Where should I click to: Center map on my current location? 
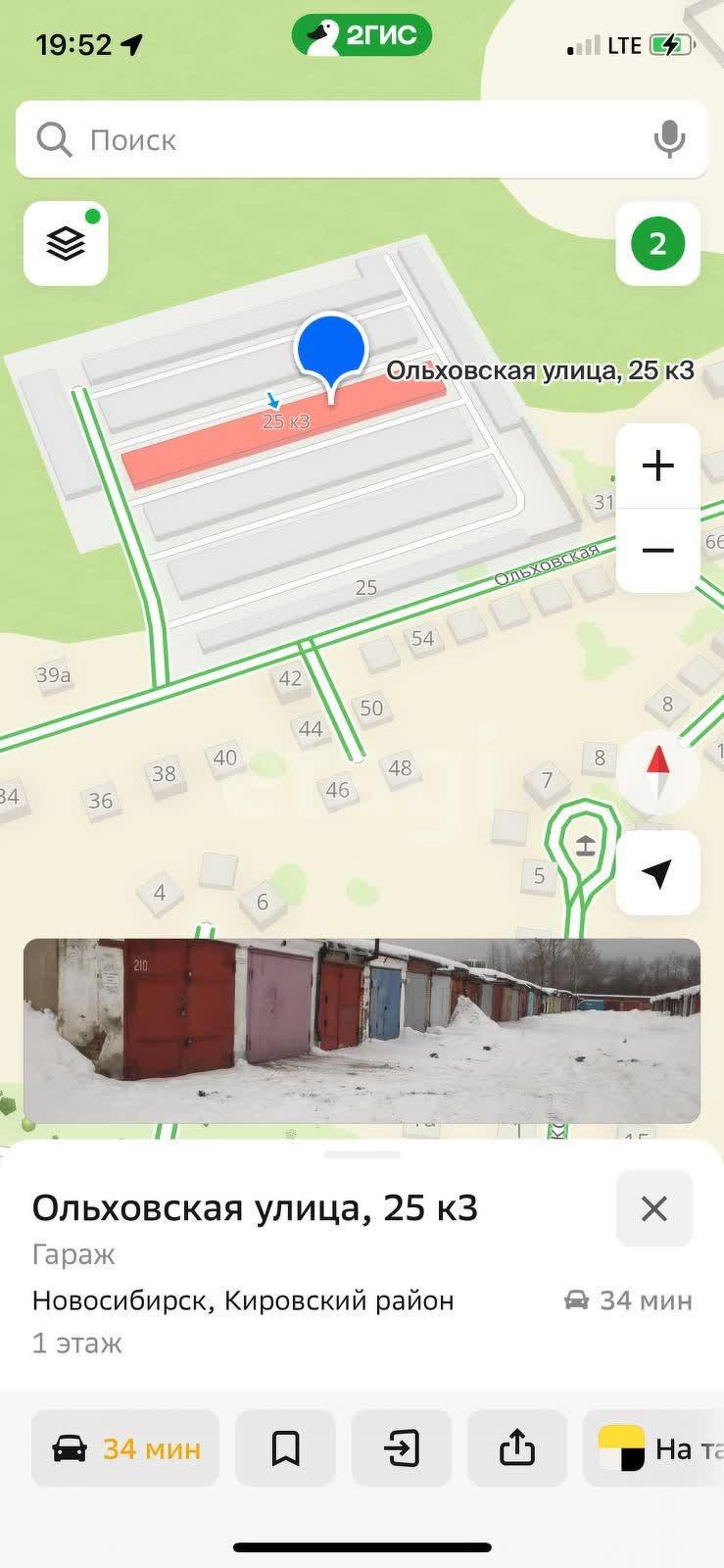coord(657,872)
